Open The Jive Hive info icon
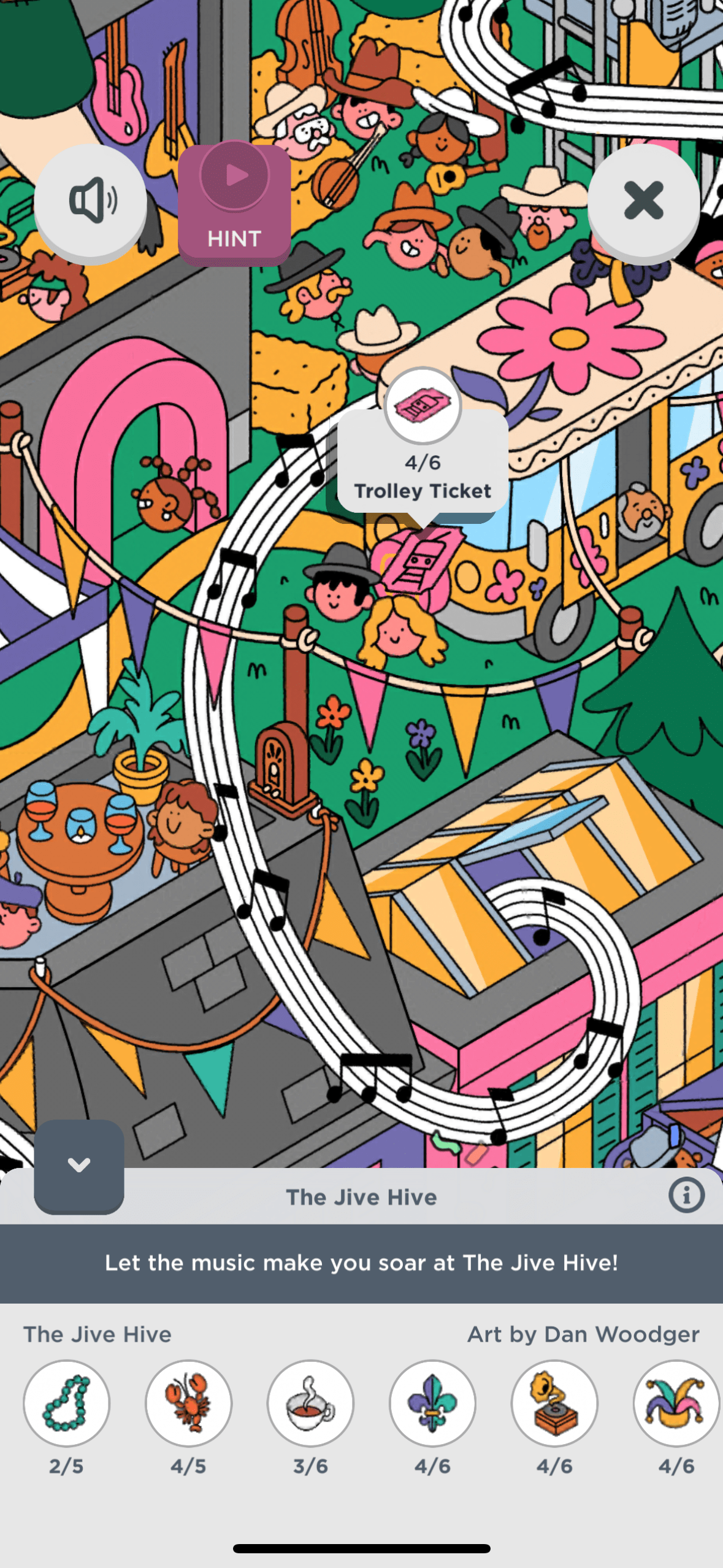723x1568 pixels. point(686,1196)
